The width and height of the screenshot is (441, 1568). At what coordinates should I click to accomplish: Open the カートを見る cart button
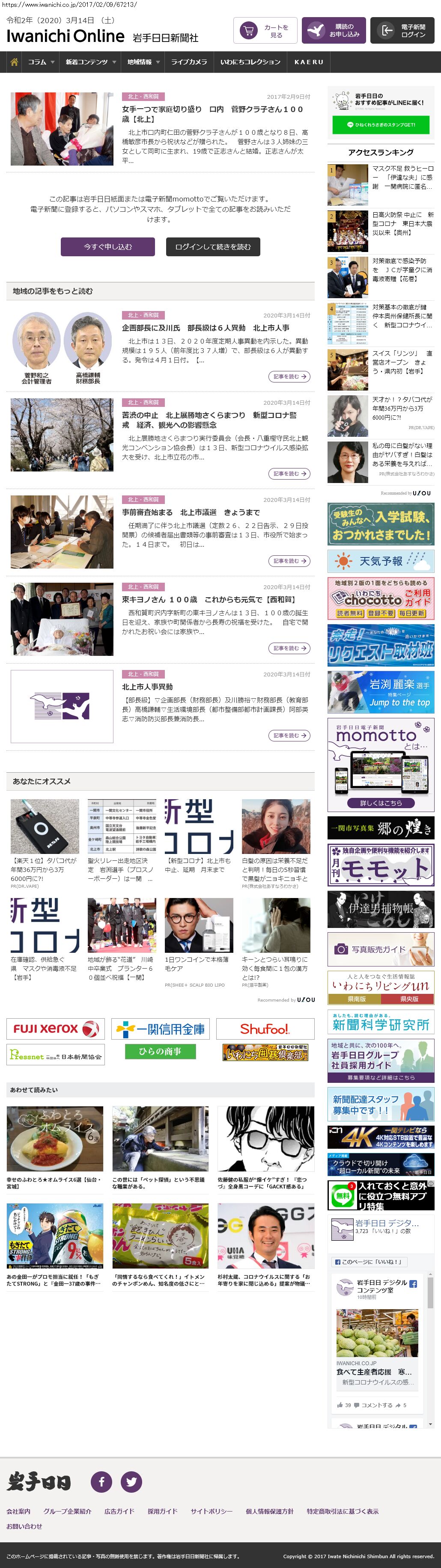265,30
